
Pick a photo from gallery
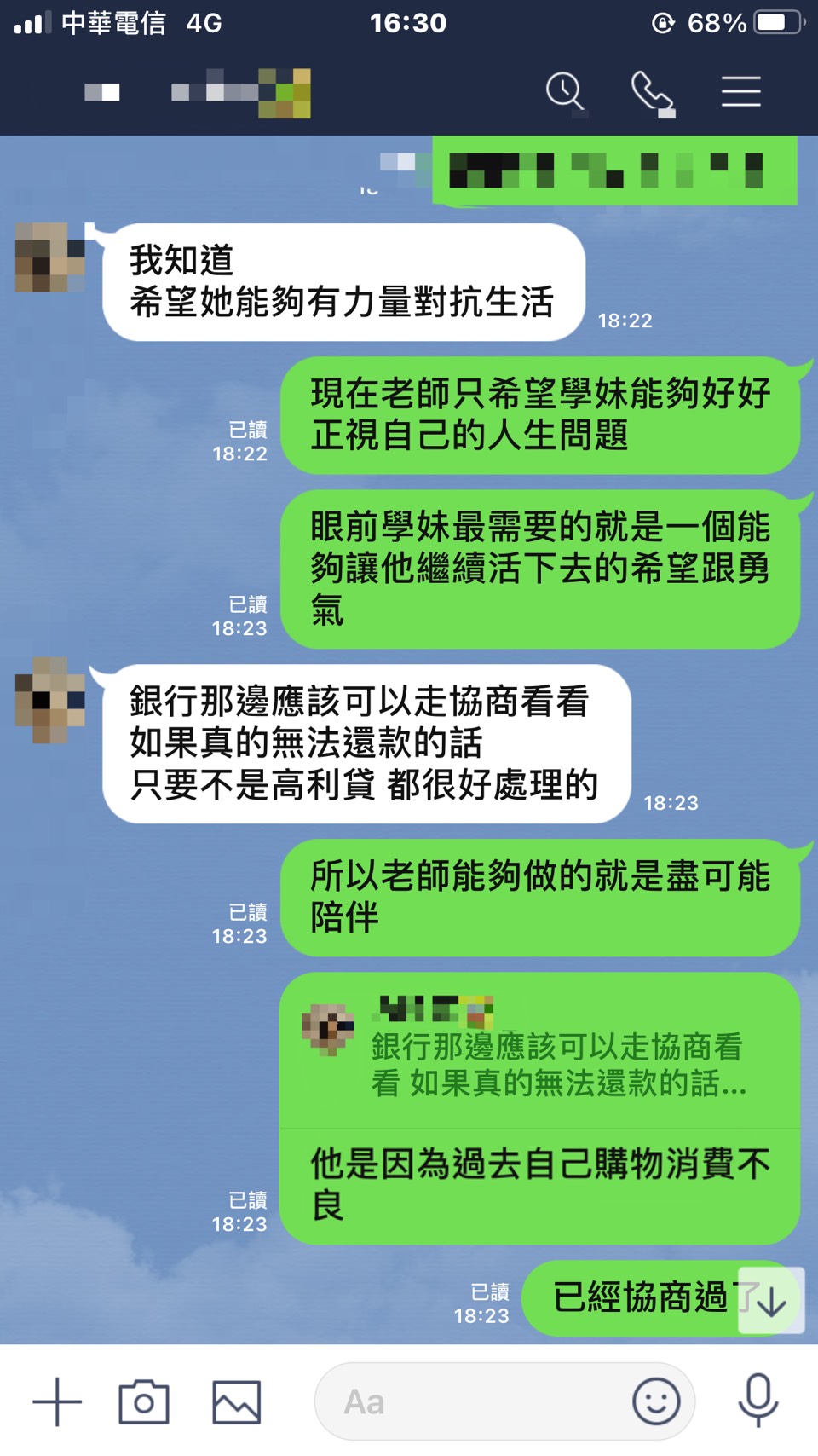pos(236,1401)
